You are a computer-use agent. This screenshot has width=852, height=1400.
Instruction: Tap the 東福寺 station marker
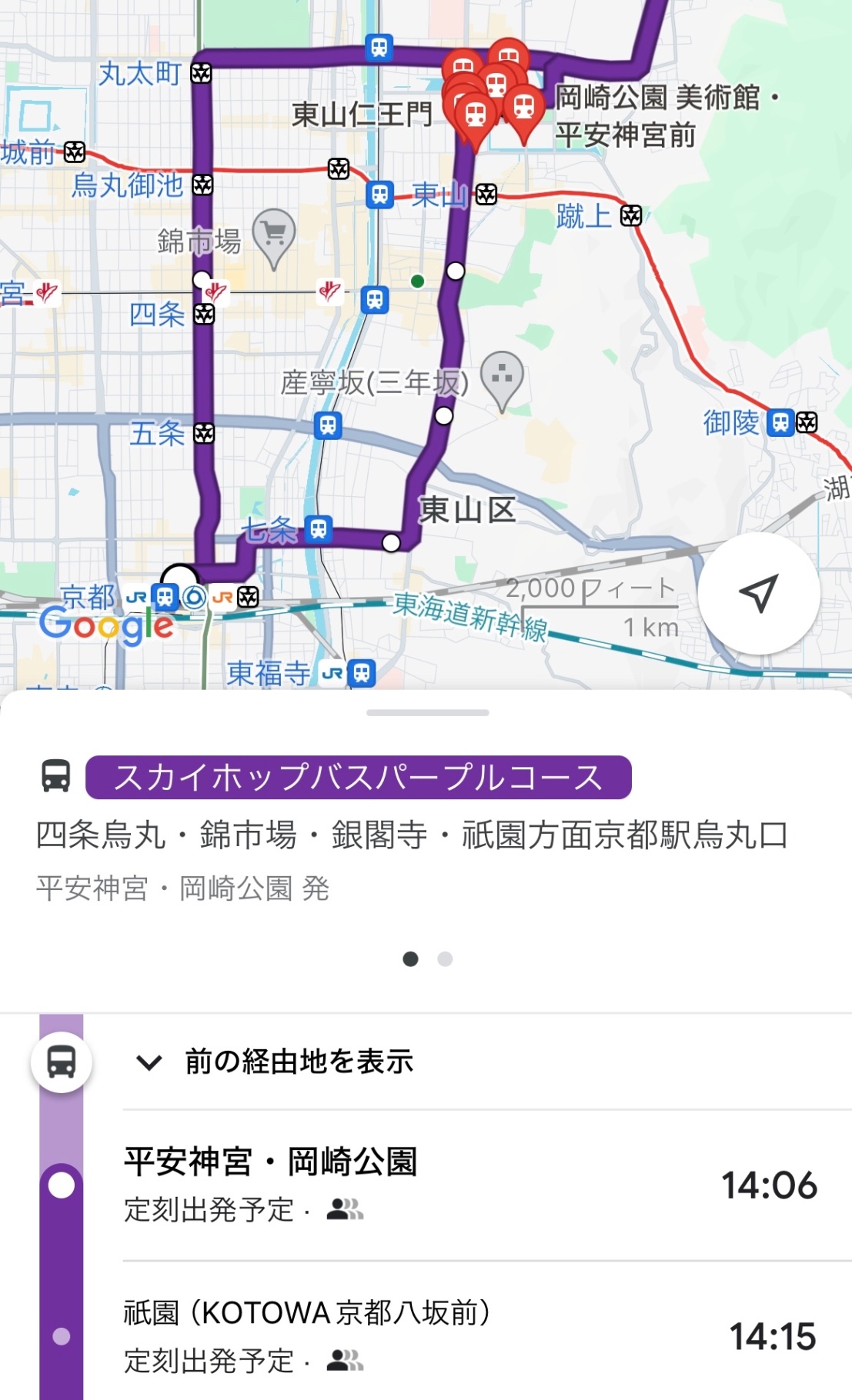(x=361, y=673)
